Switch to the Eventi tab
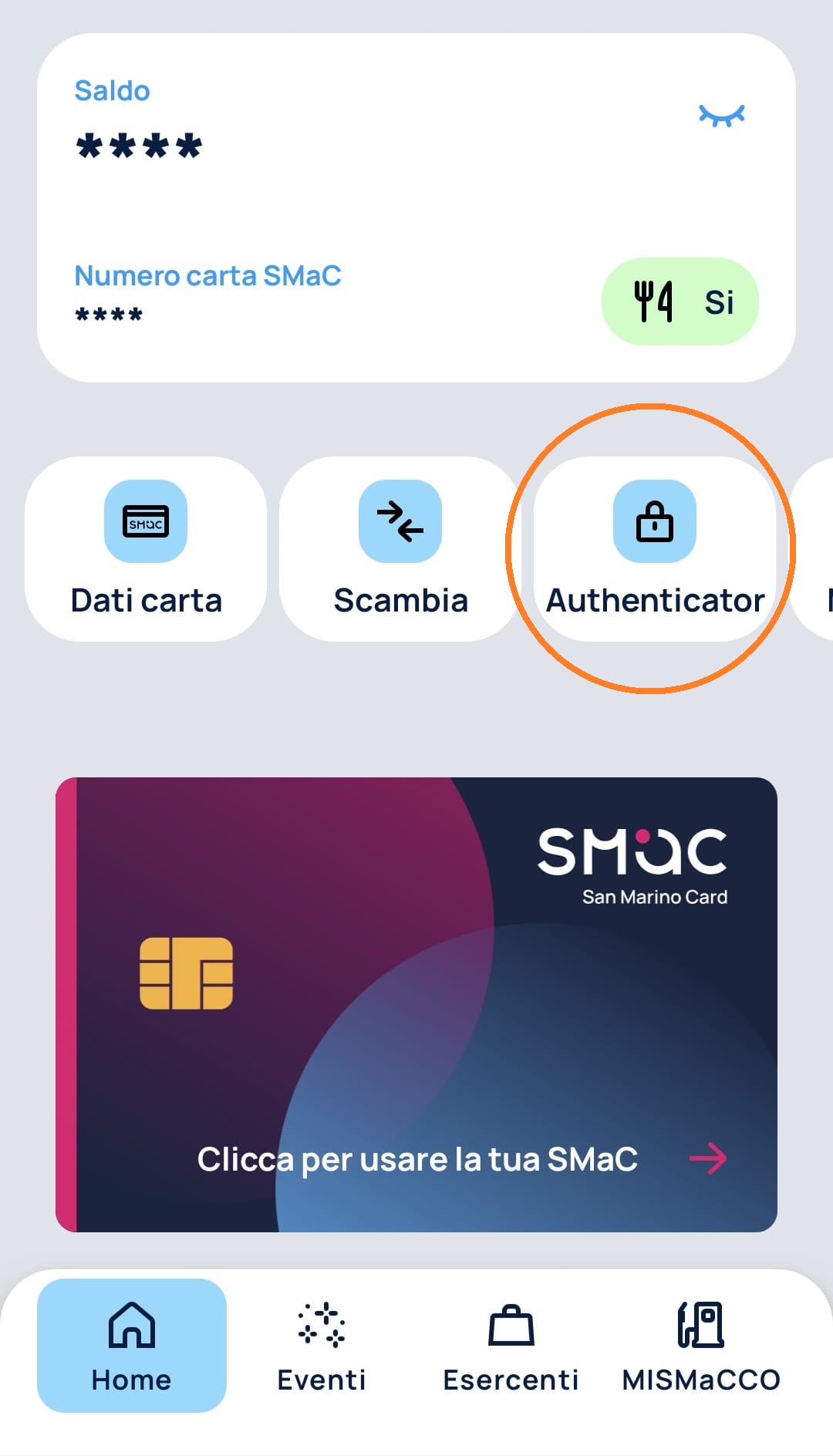This screenshot has width=833, height=1456. pyautogui.click(x=321, y=1345)
